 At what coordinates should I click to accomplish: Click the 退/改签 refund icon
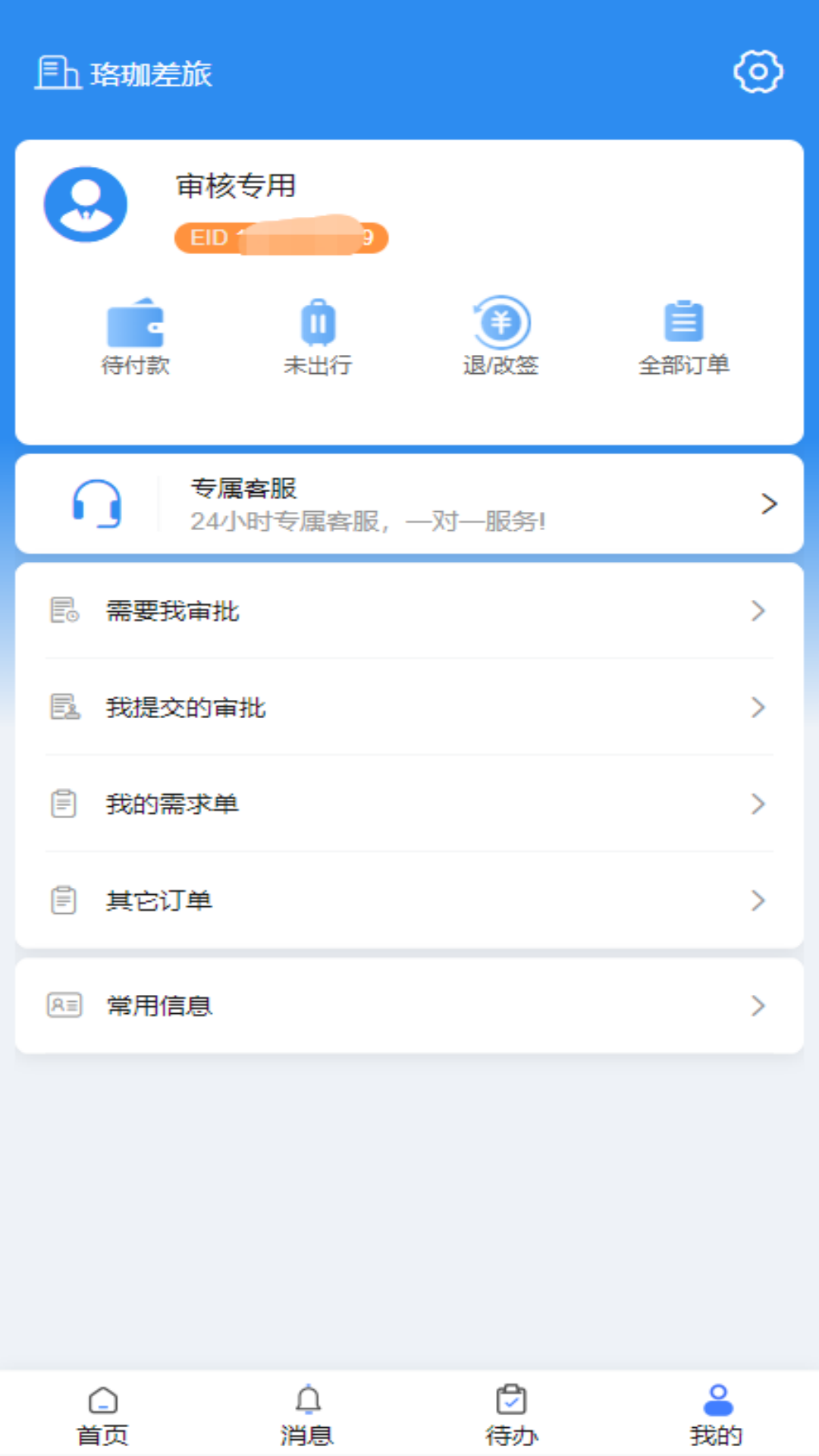point(500,322)
